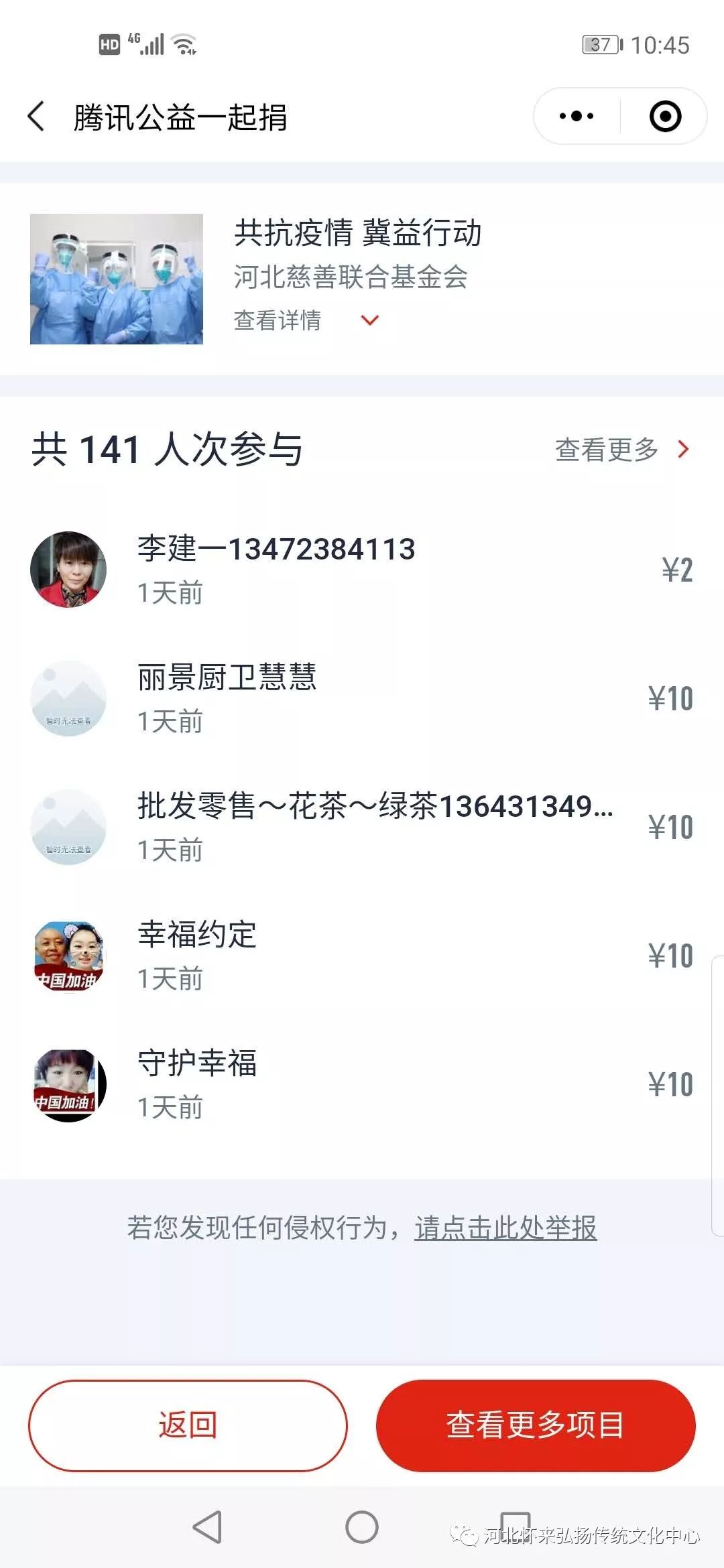Go to the system home screen
Image resolution: width=724 pixels, height=1568 pixels.
point(362,1528)
